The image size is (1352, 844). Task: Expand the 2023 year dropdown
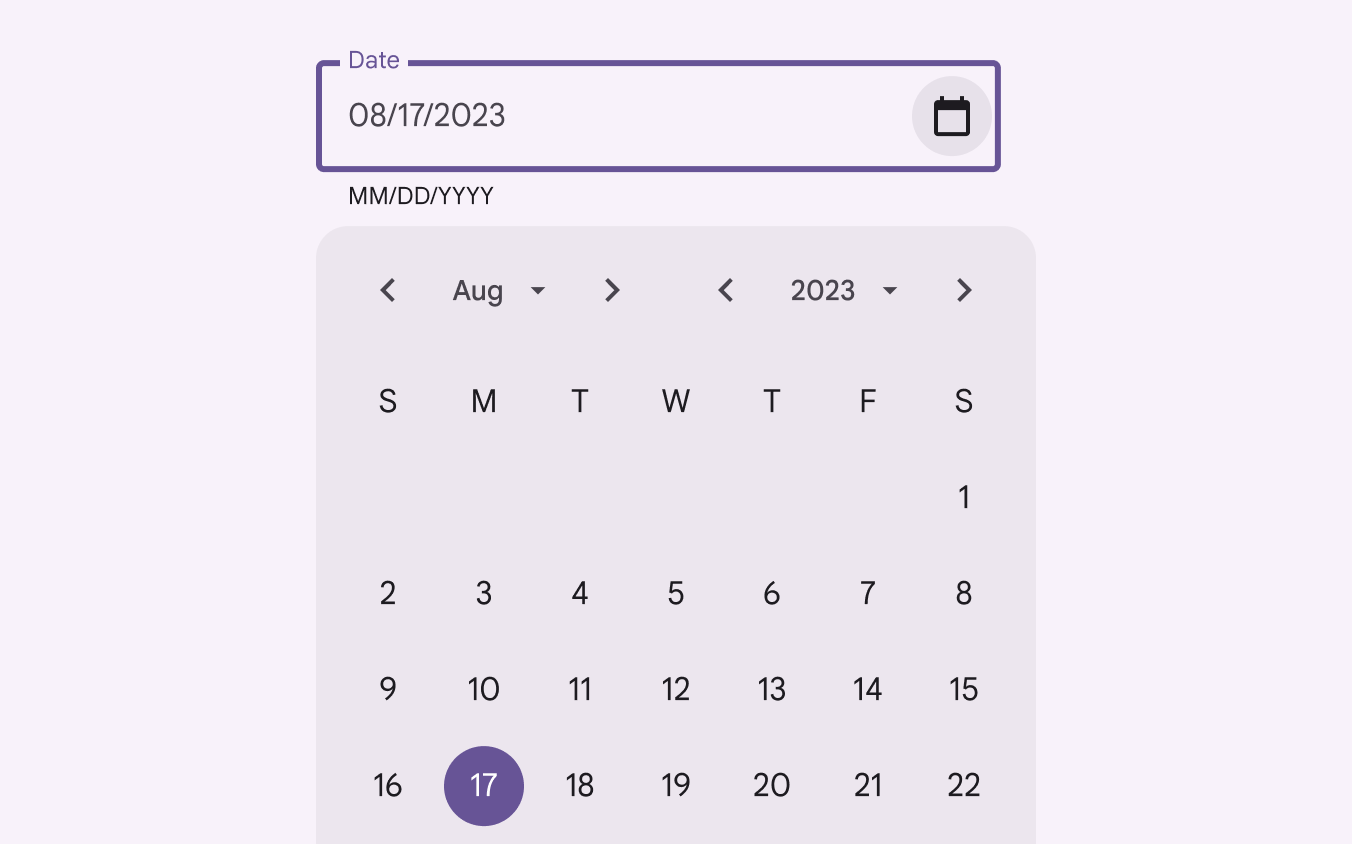pos(843,291)
